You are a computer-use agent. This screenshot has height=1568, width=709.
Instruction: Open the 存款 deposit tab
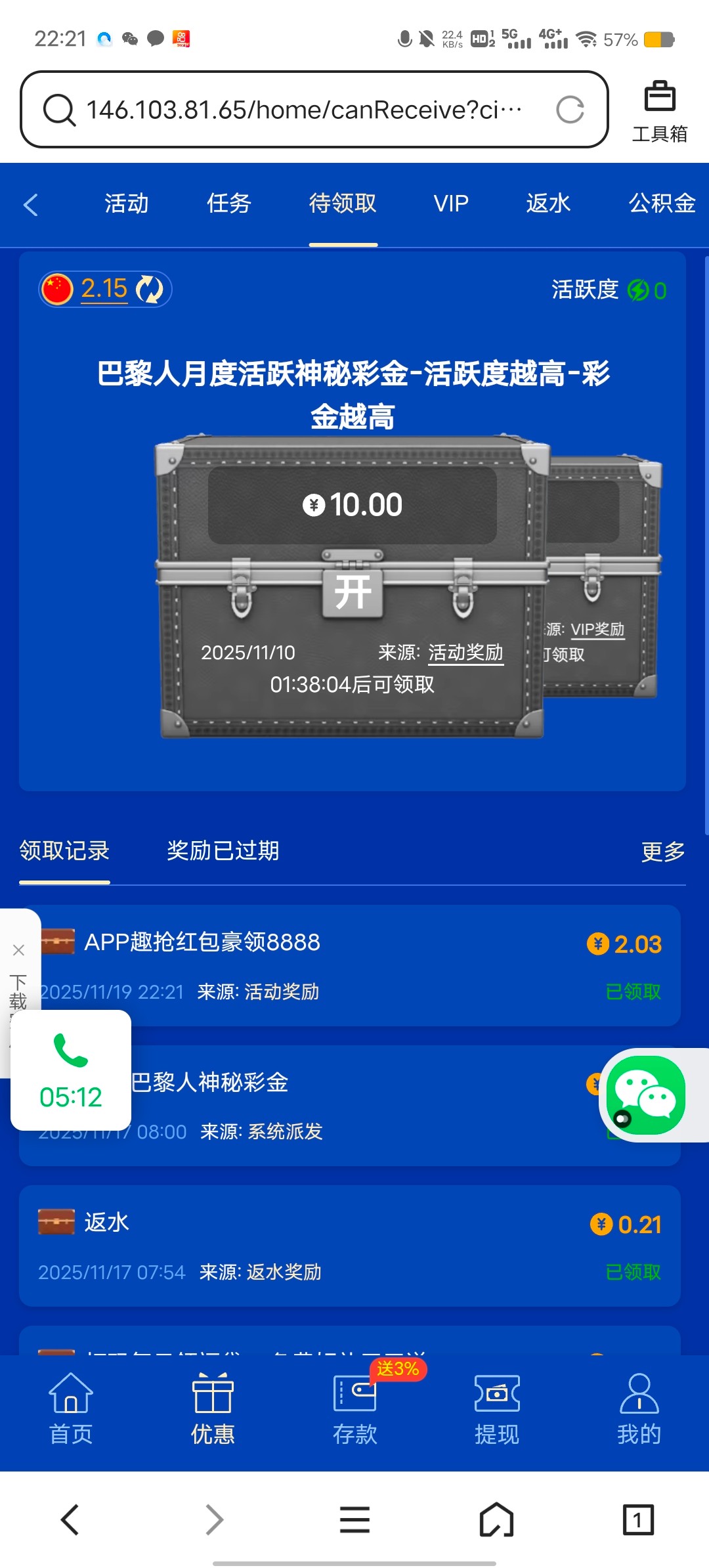tap(354, 1409)
